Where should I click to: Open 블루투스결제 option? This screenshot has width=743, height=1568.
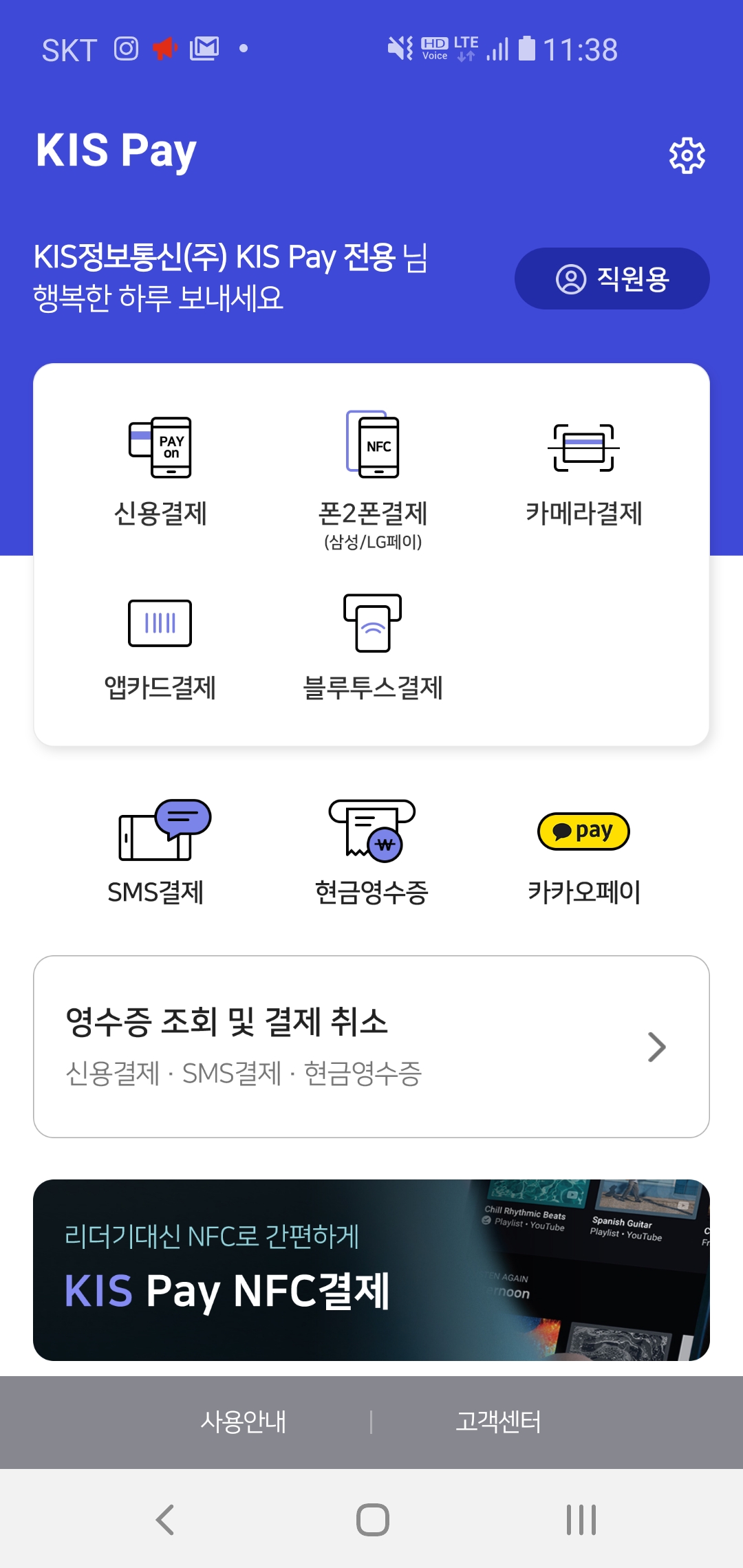click(372, 648)
